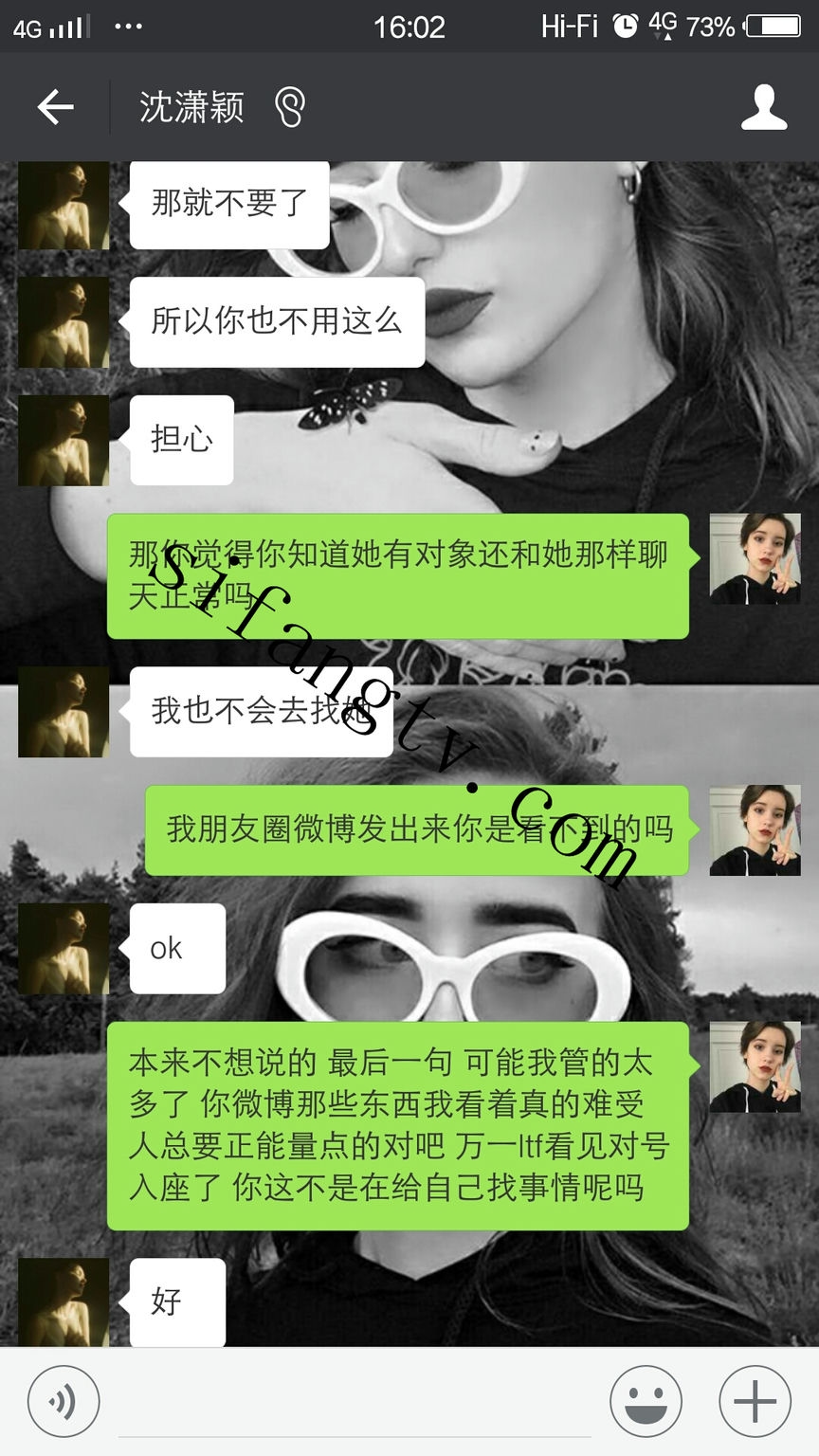Screen dimensions: 819x1456
Task: Open the plus attachment menu
Action: pyautogui.click(x=755, y=1401)
